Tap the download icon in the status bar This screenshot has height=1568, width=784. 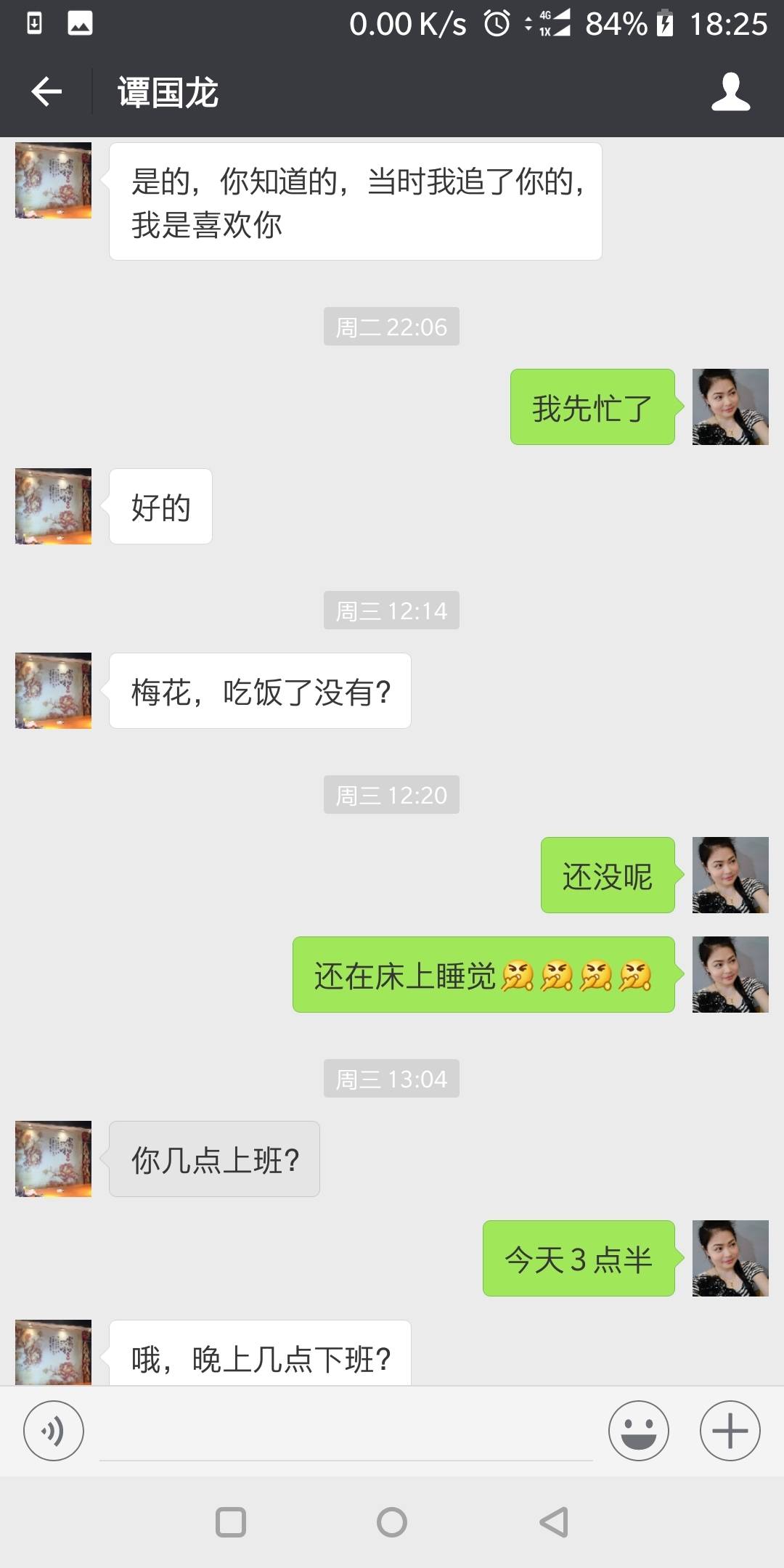point(33,22)
